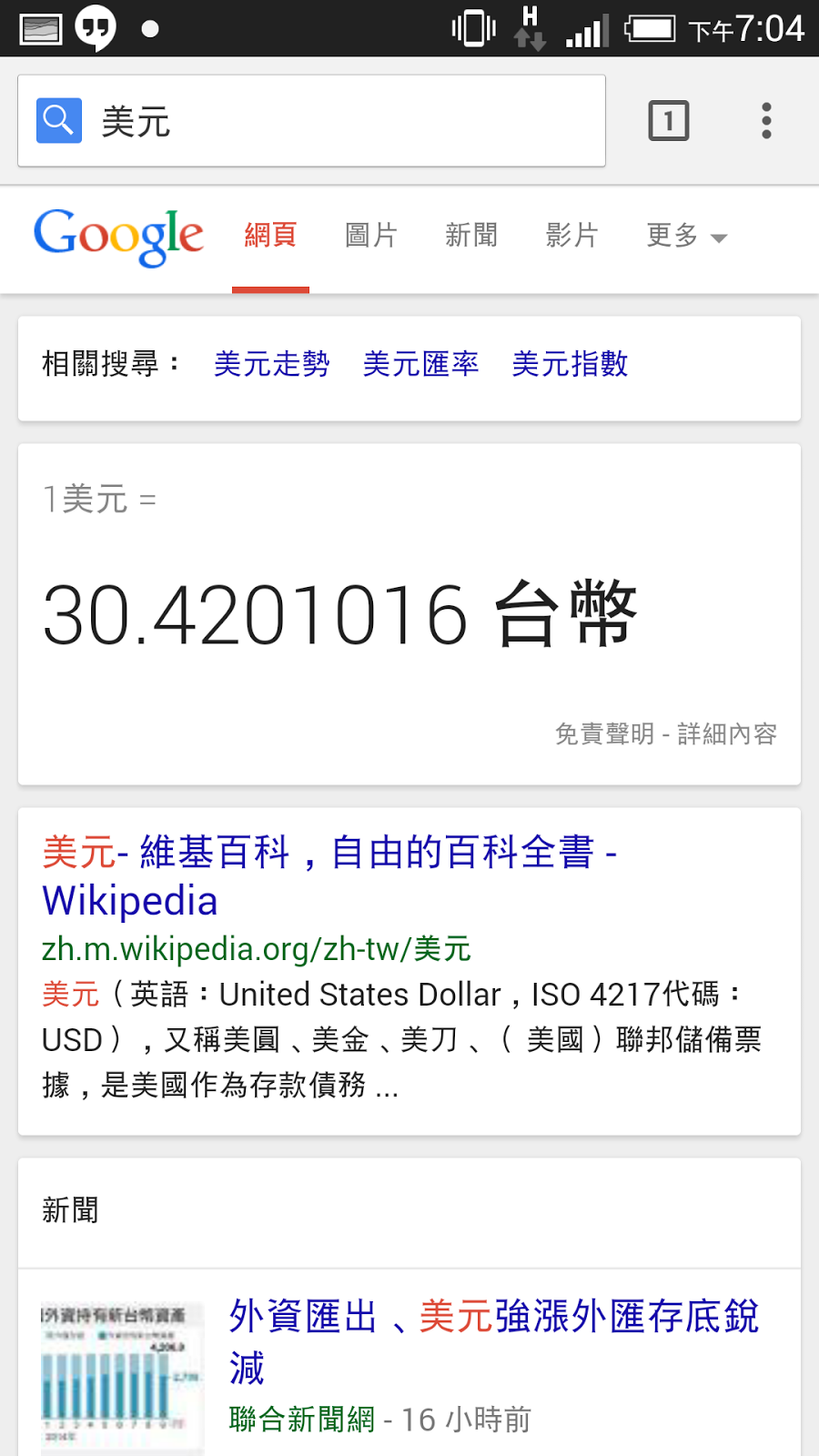Open the 詳細內容 link
The height and width of the screenshot is (1456, 819).
[727, 733]
